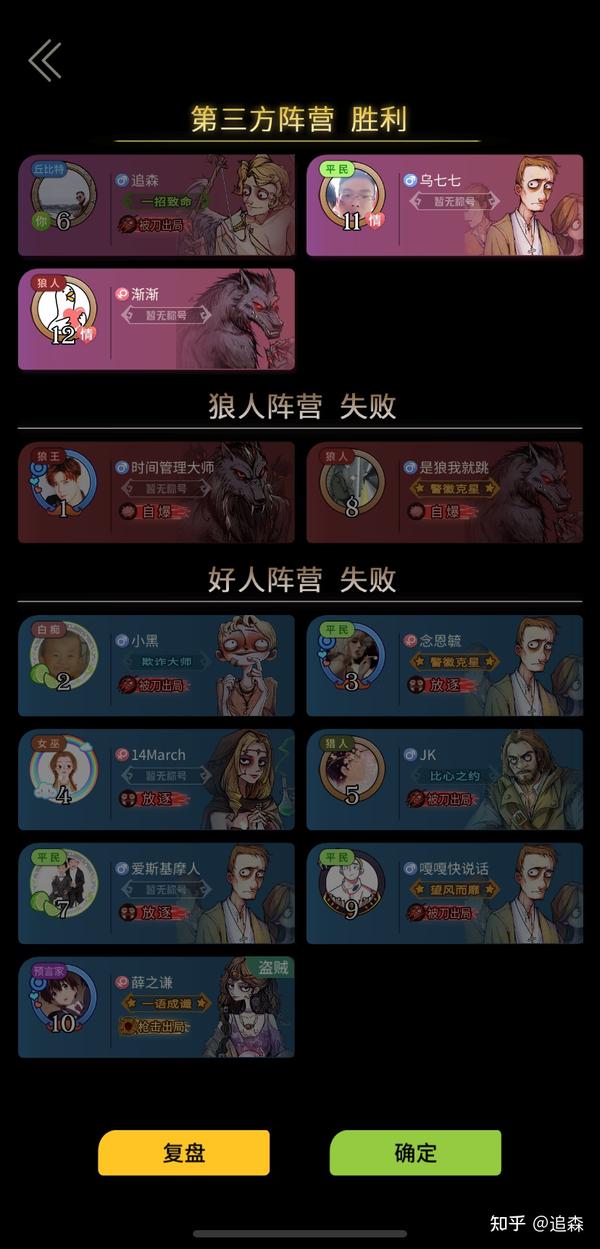Go back with the double-arrow icon

(45, 61)
